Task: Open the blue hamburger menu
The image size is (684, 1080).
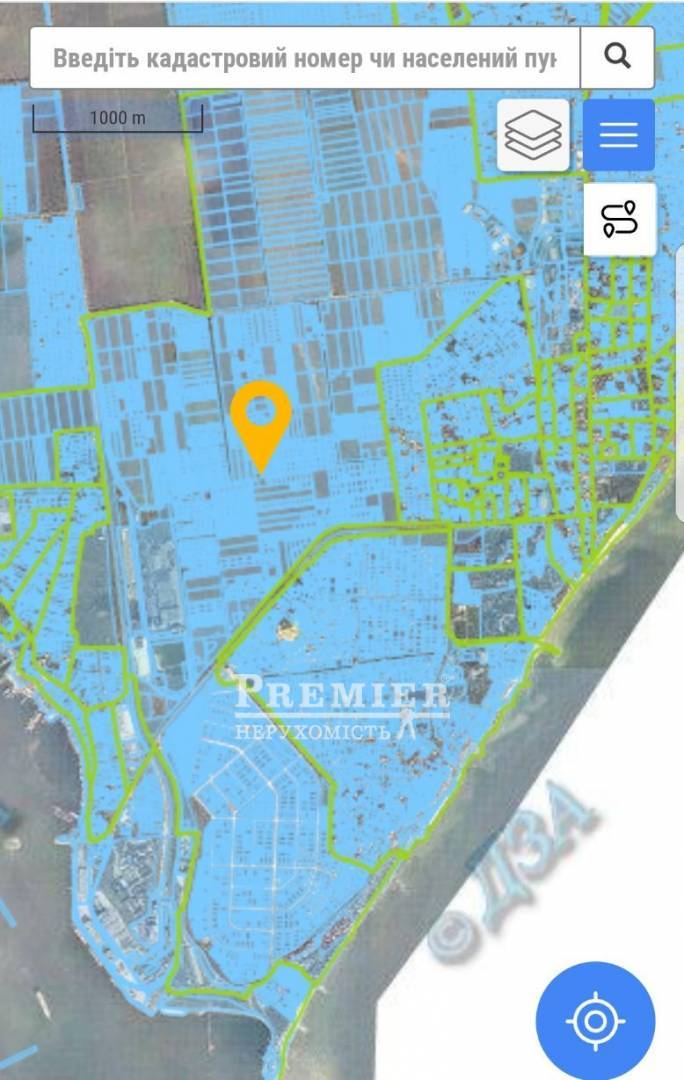Action: 619,135
